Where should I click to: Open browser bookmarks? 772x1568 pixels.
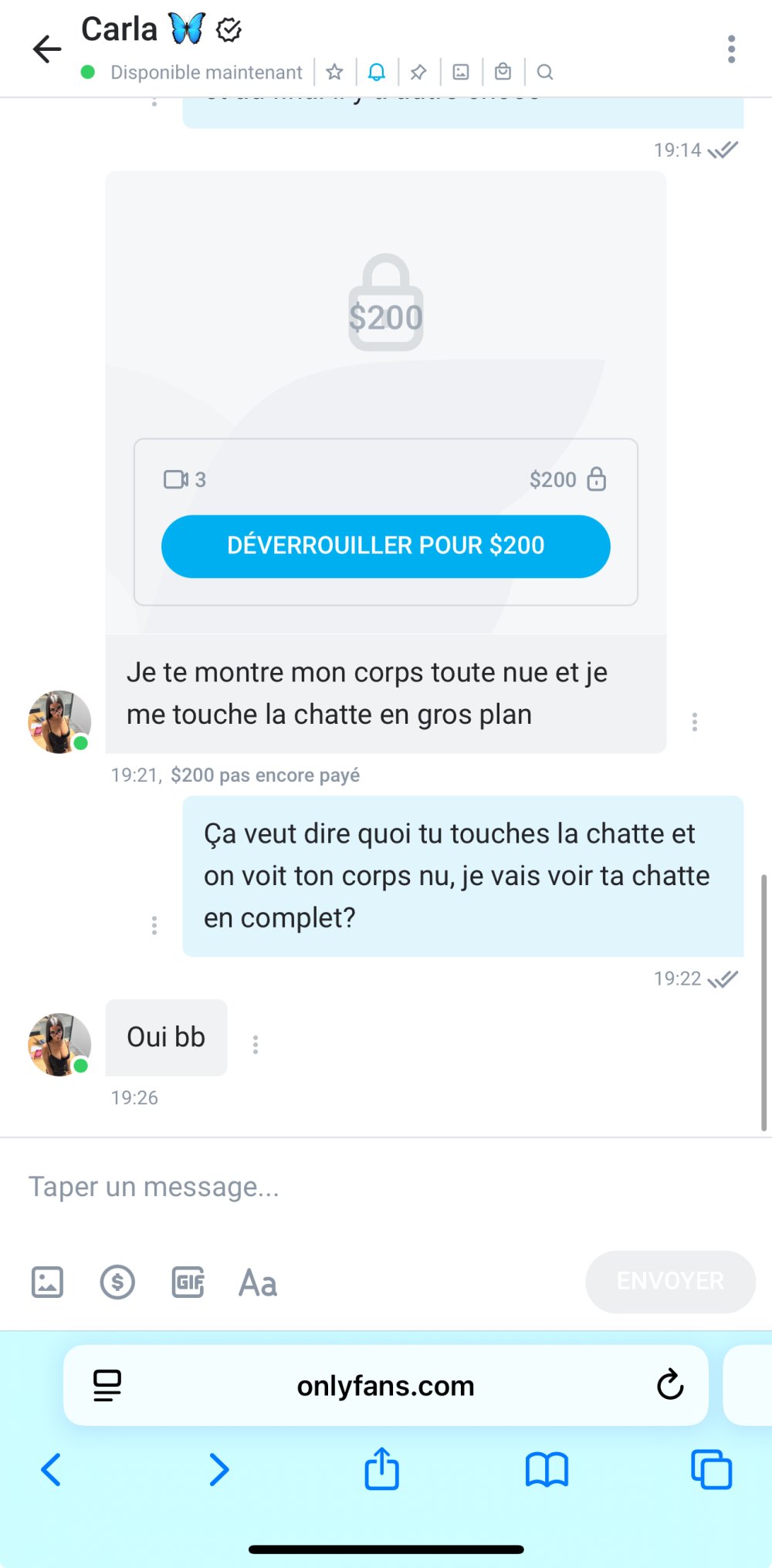coord(547,1468)
